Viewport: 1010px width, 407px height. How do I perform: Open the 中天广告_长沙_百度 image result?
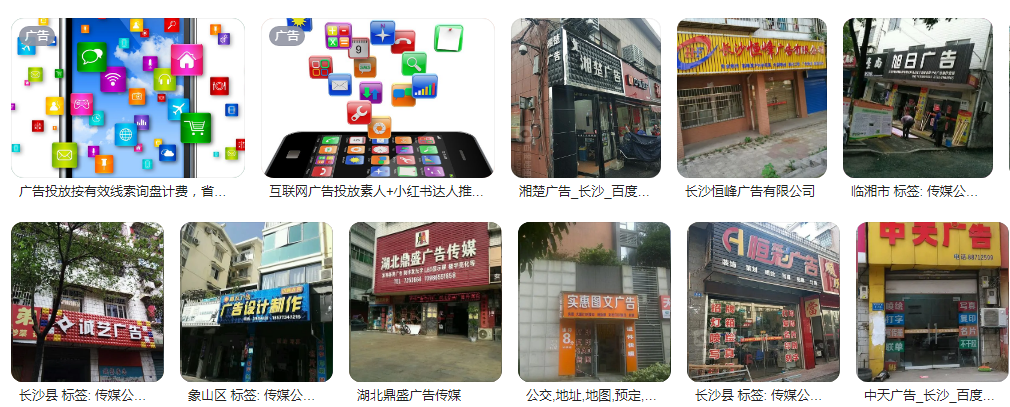[932, 301]
